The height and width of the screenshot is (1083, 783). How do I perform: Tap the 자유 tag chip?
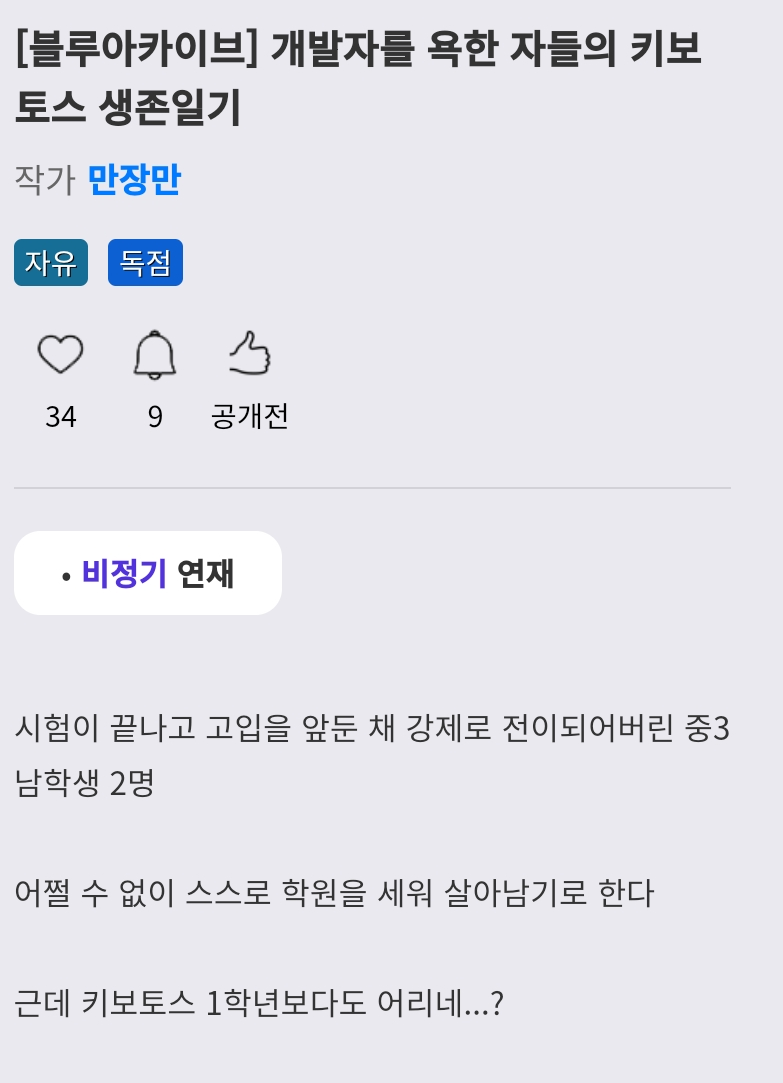[x=51, y=263]
